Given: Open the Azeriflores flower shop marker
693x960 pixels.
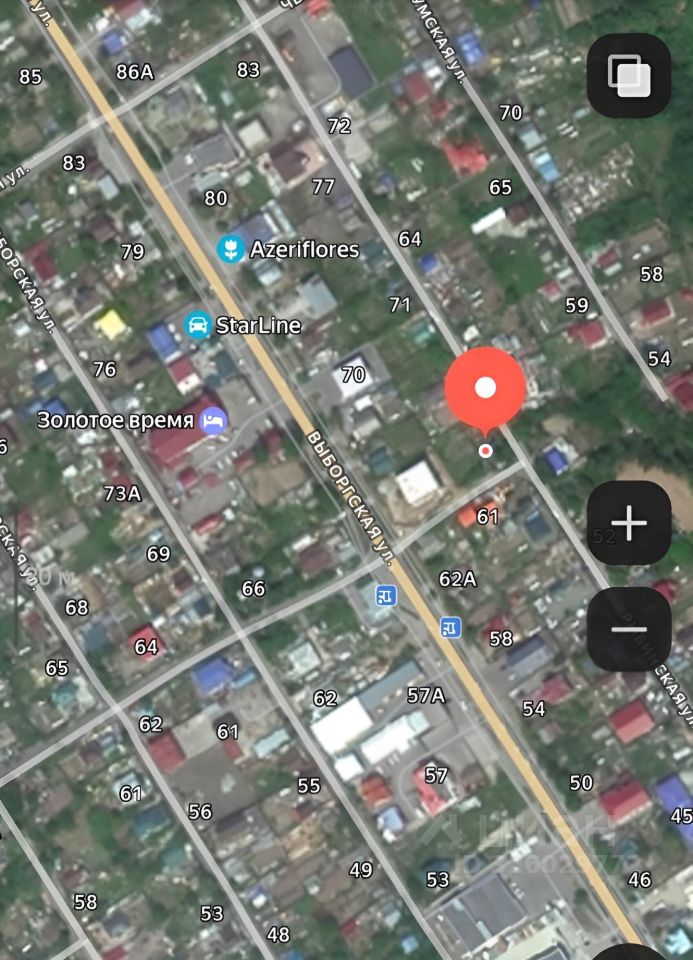Looking at the screenshot, I should tap(231, 248).
